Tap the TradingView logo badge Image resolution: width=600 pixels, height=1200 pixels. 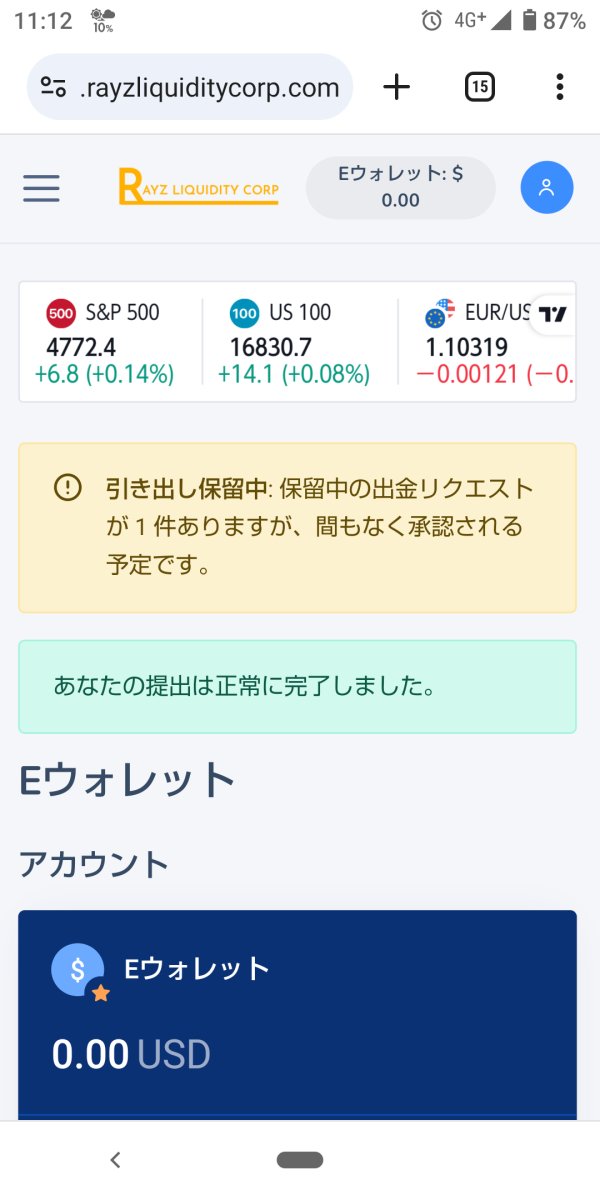coord(553,314)
